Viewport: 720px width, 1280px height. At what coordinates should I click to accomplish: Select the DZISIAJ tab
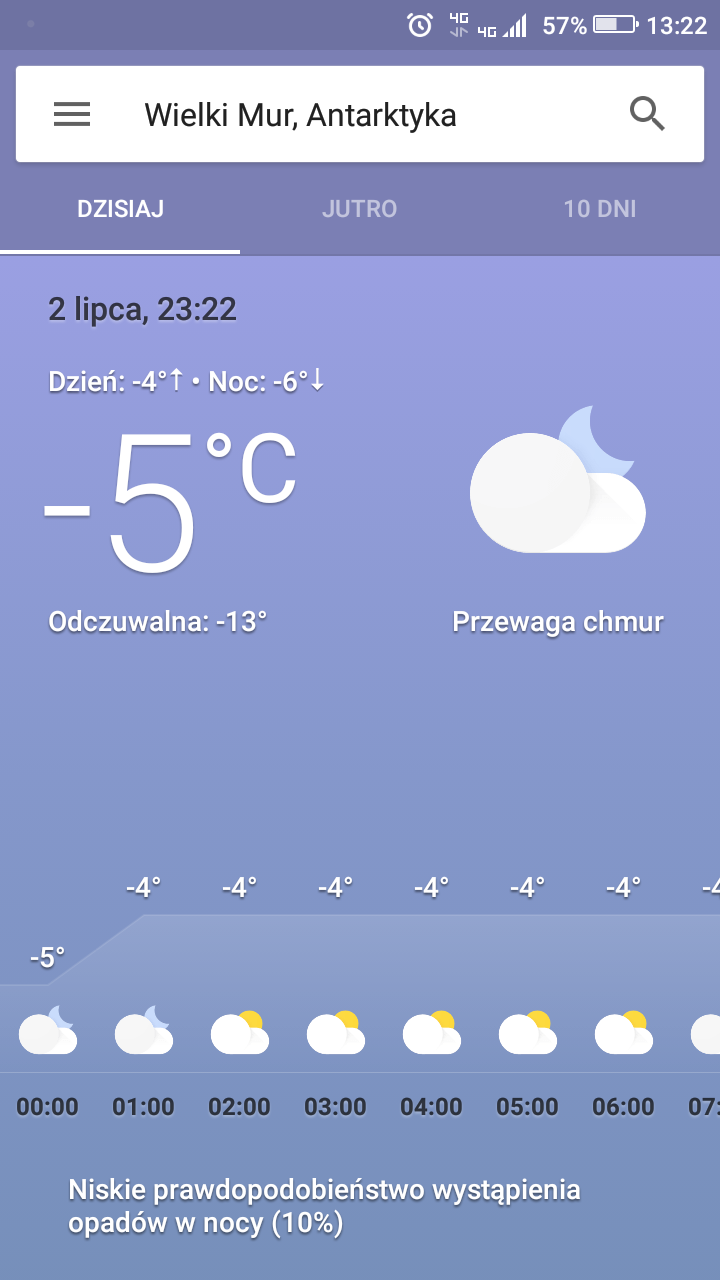pyautogui.click(x=120, y=209)
